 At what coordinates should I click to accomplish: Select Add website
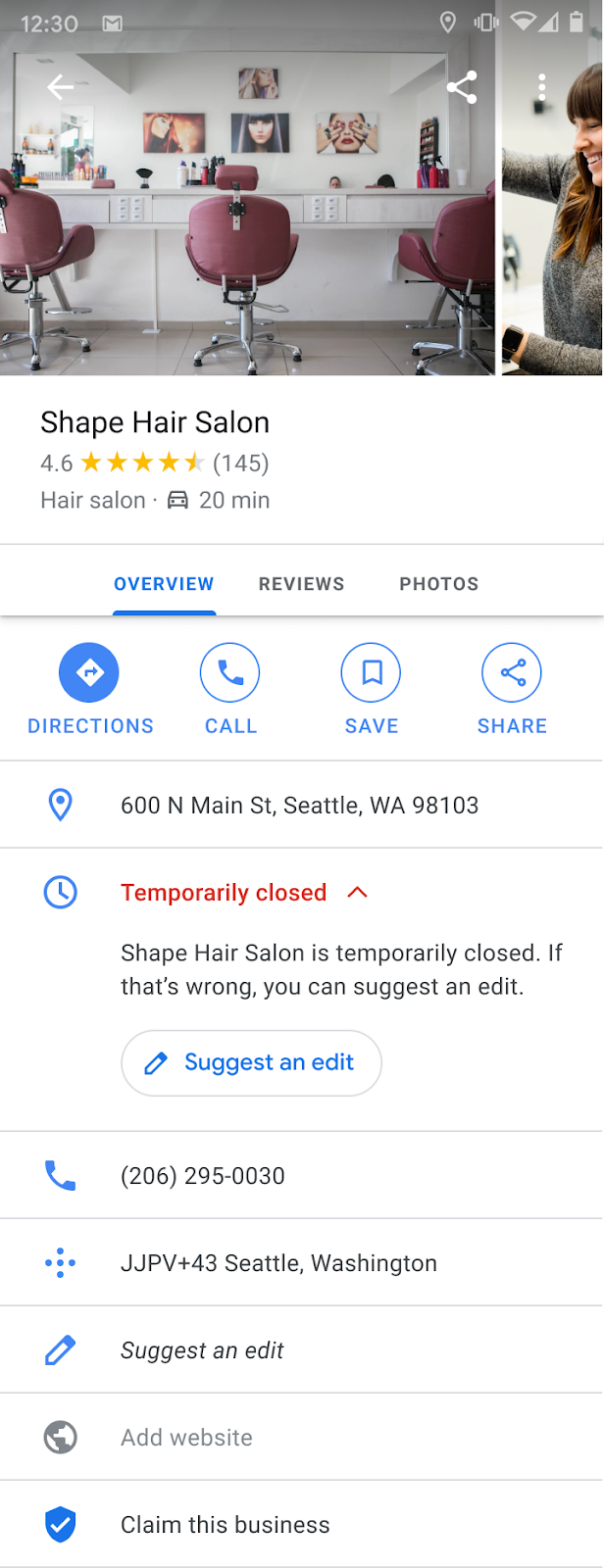(x=186, y=1438)
